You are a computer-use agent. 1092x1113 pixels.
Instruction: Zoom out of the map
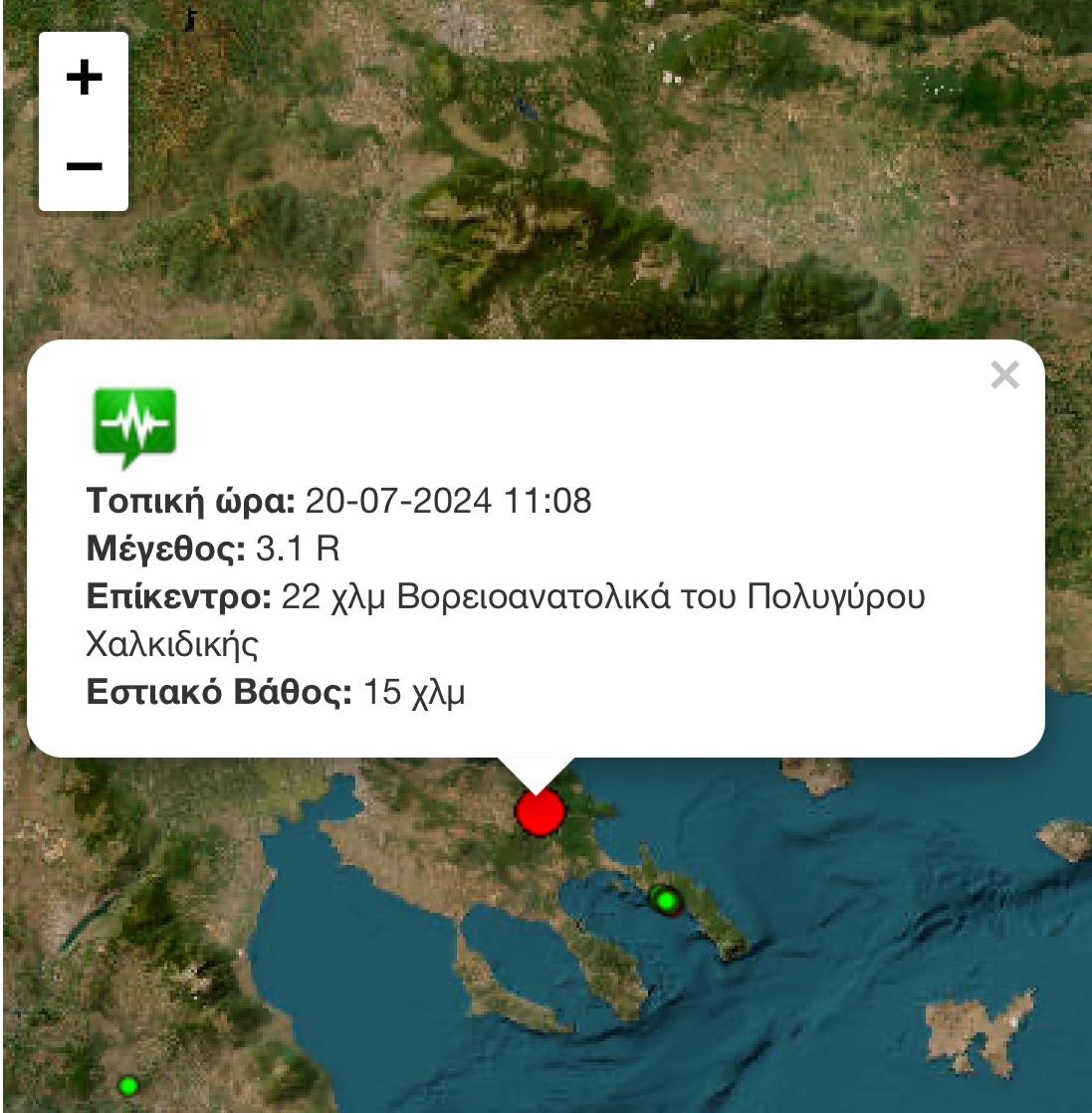pos(84,166)
